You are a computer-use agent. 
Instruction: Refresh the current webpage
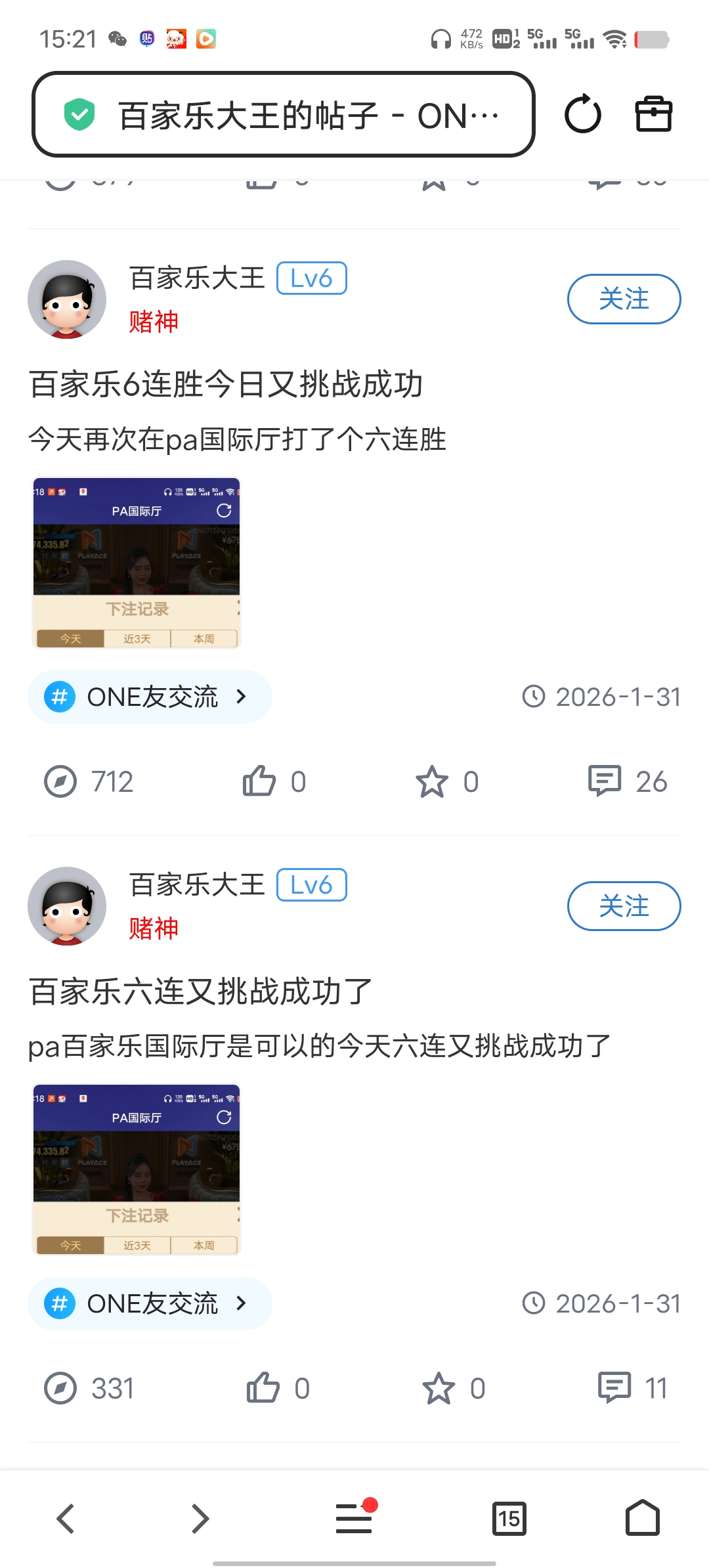(583, 114)
